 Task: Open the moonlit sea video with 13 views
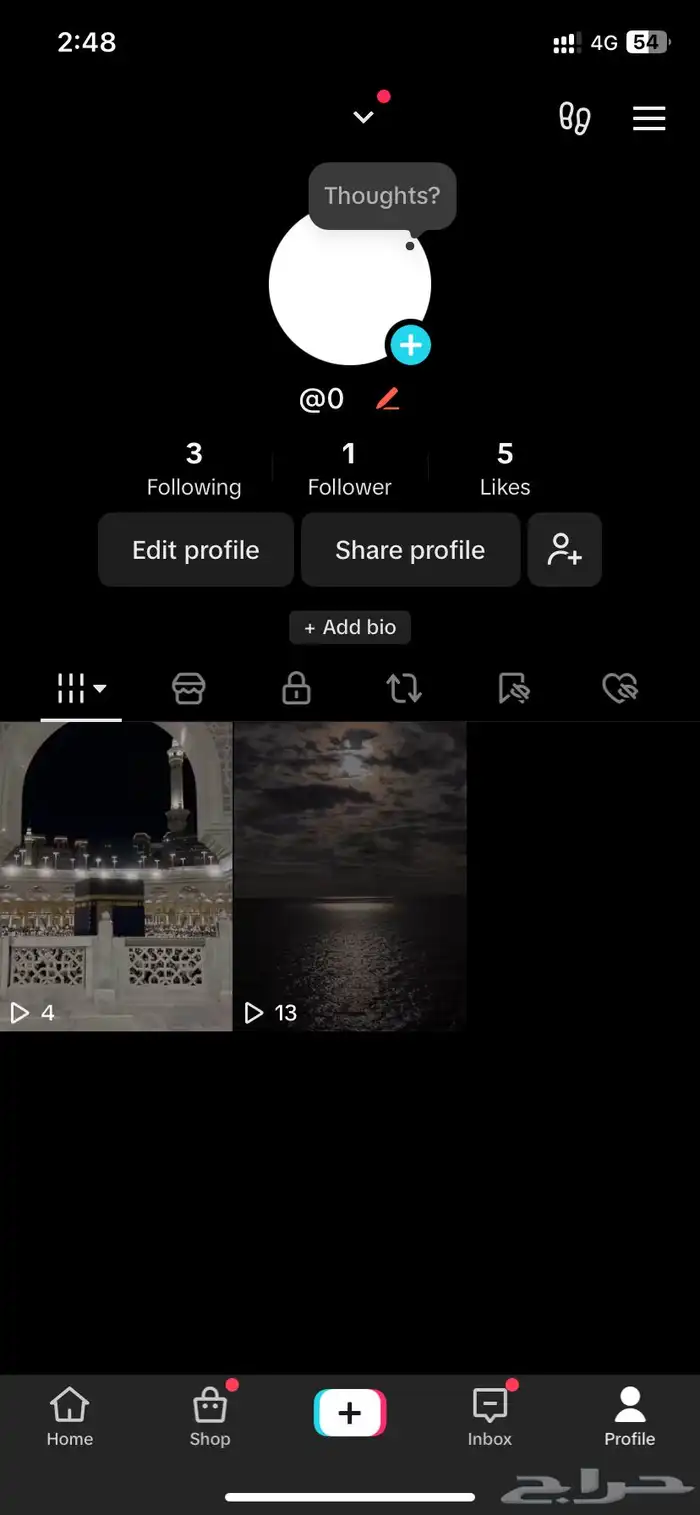pos(350,875)
